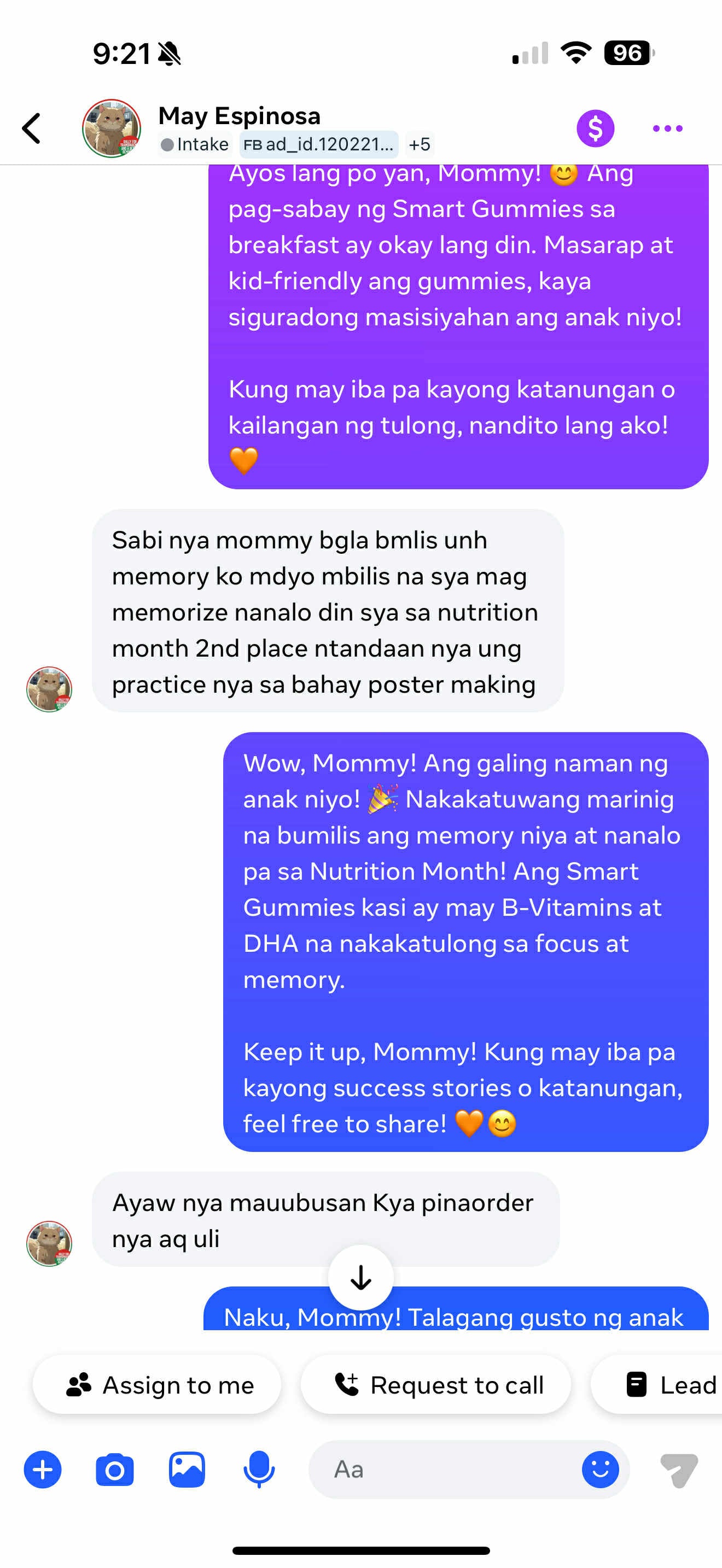Choose Request to call

pyautogui.click(x=436, y=1385)
